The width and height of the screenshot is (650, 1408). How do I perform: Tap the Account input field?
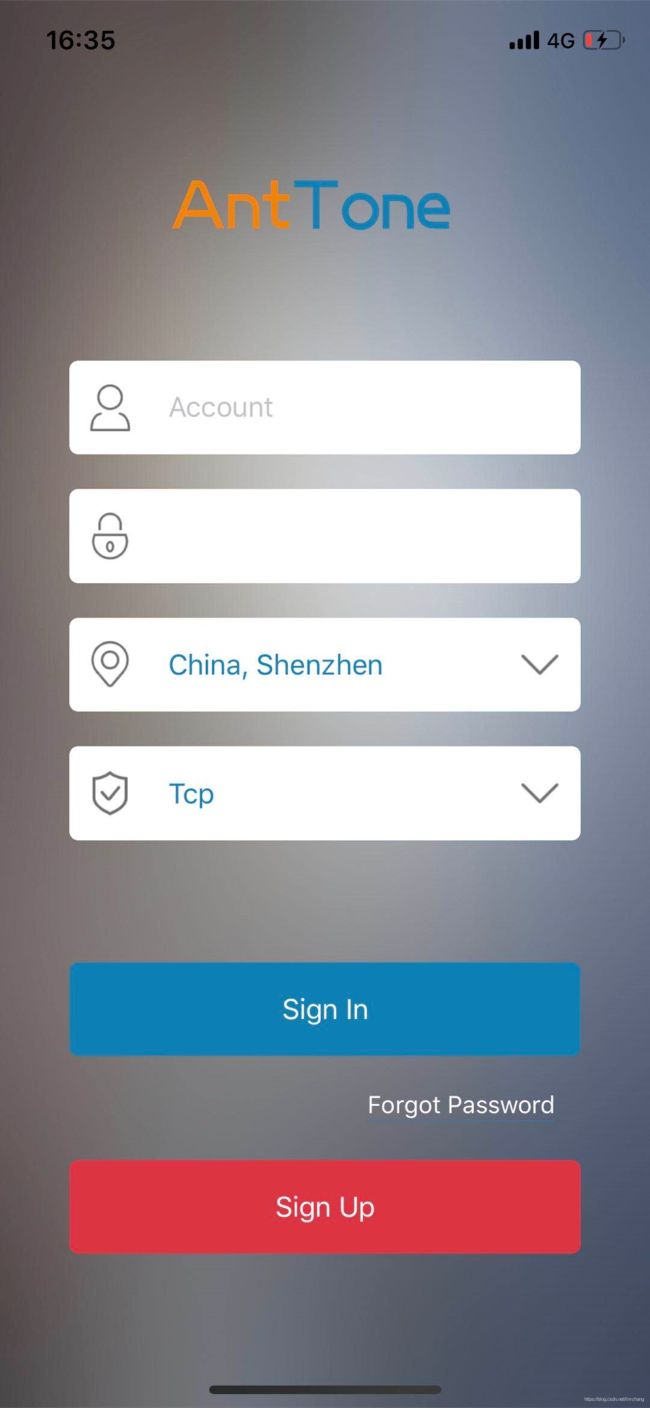point(360,407)
